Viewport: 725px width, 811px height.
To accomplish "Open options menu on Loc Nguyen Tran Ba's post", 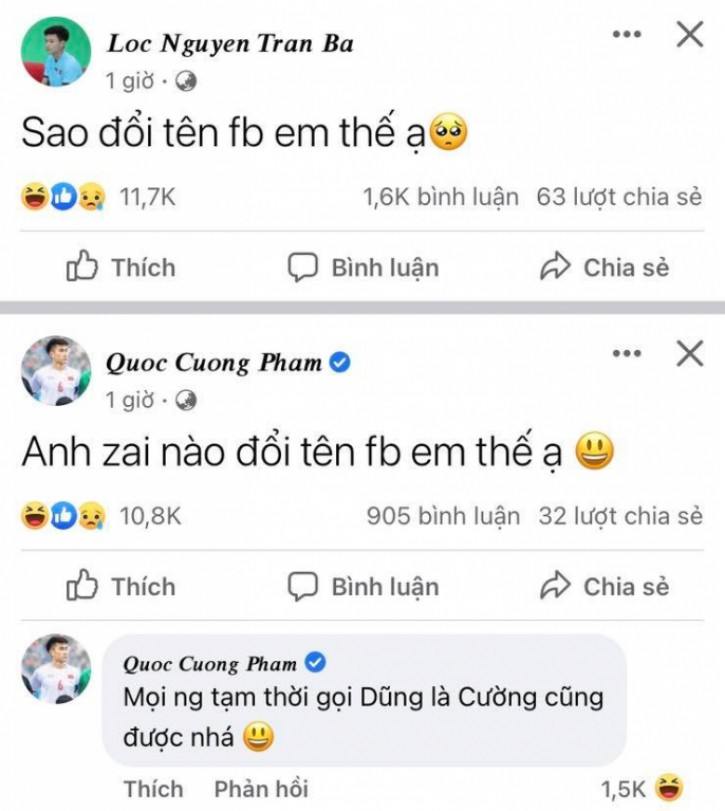I will [x=627, y=35].
